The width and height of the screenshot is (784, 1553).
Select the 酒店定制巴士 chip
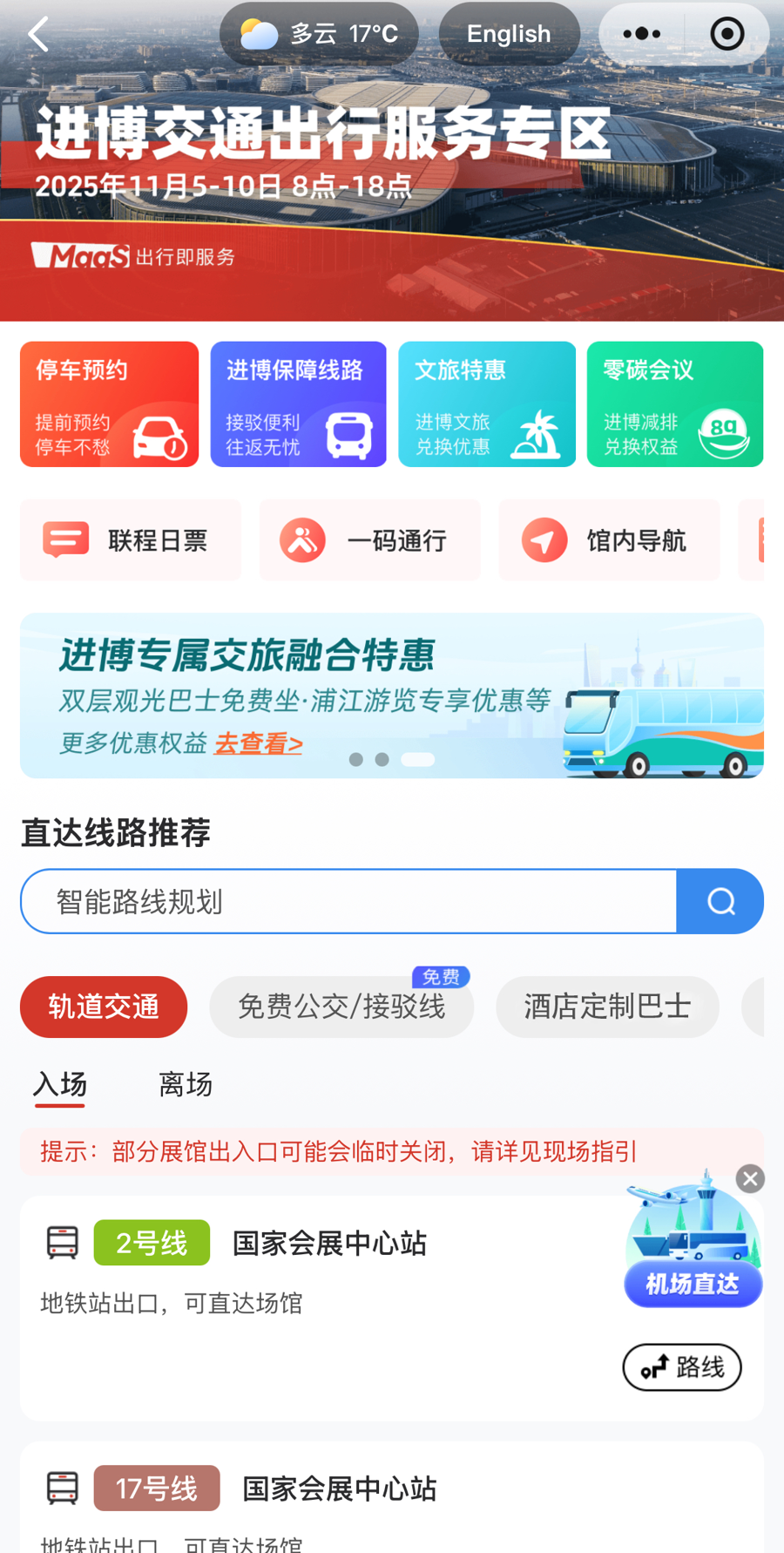607,1007
